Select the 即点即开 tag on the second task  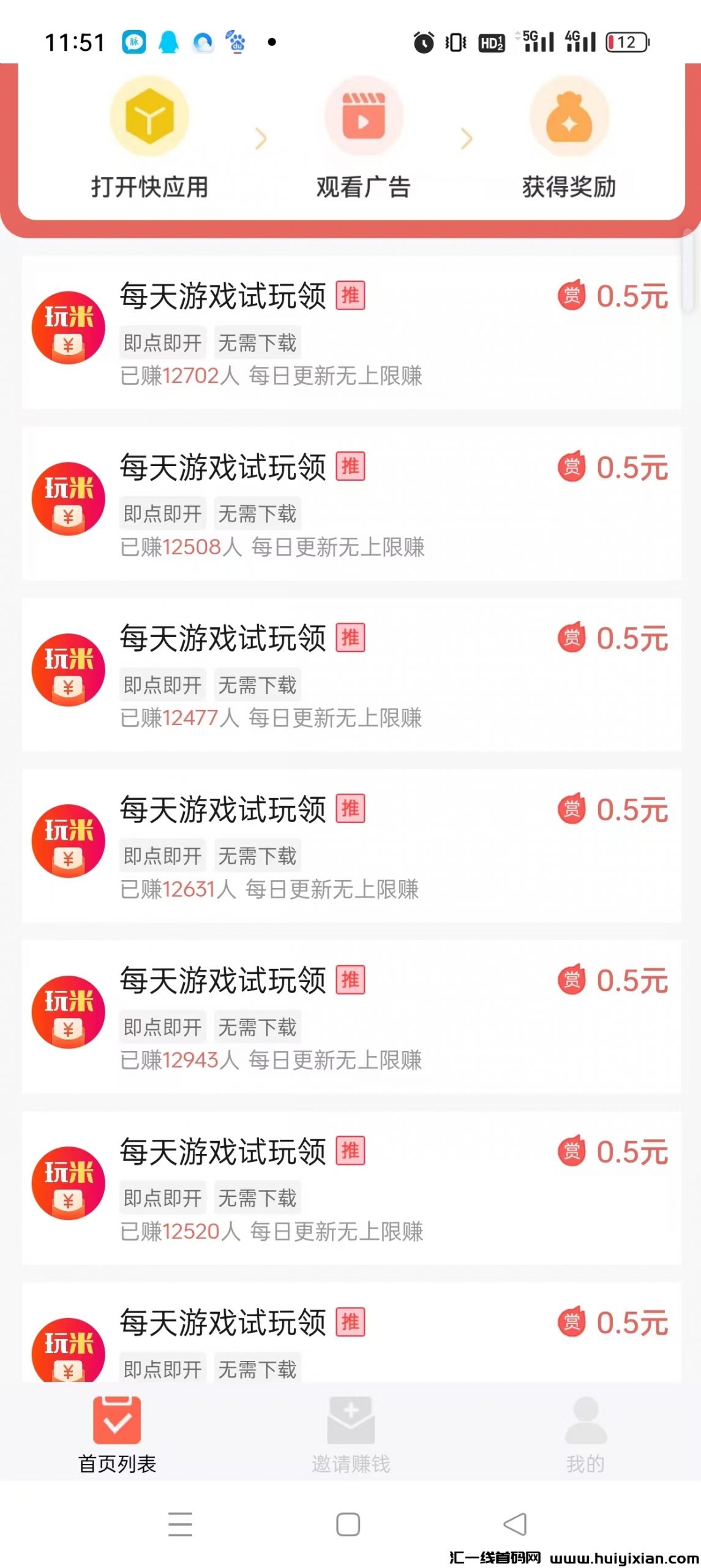point(162,514)
